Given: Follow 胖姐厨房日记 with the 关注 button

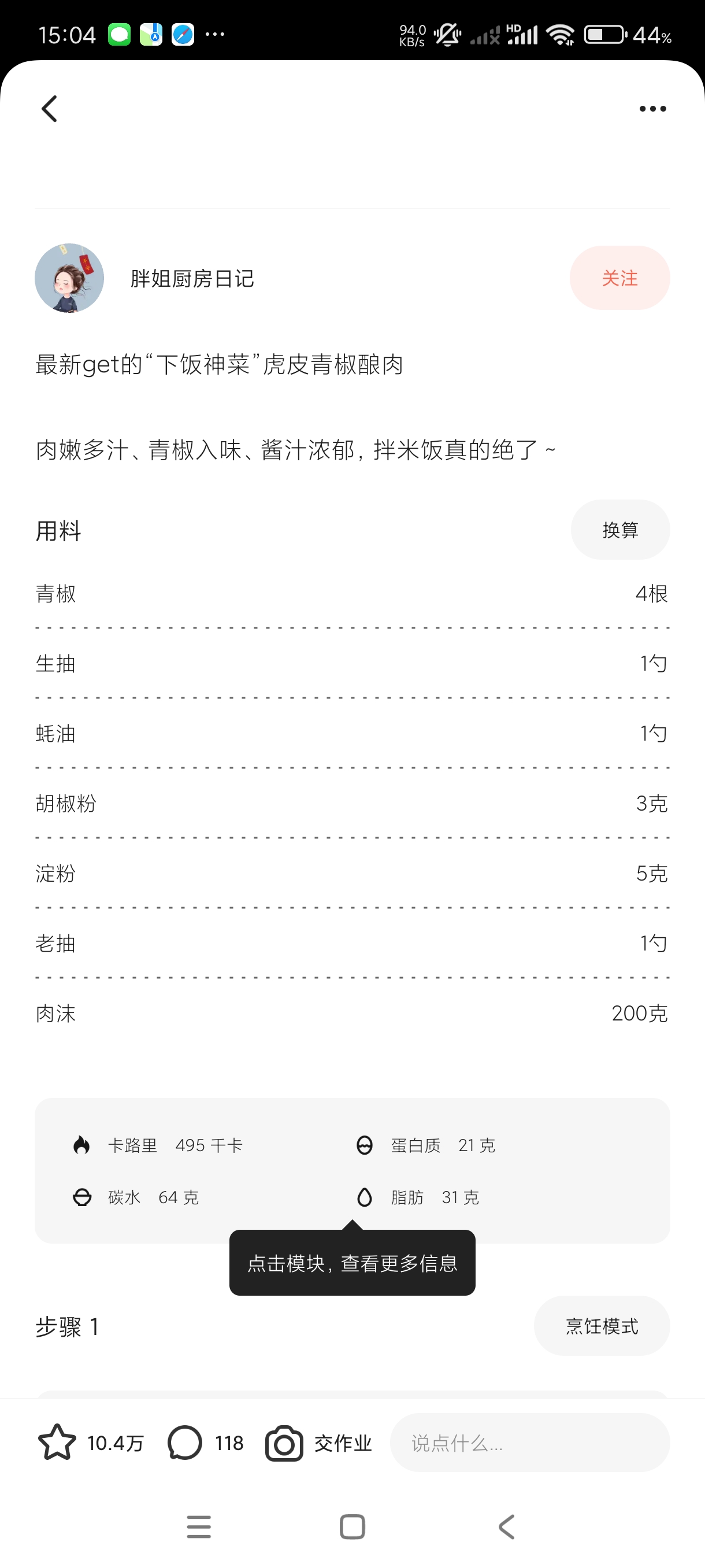Looking at the screenshot, I should 619,278.
